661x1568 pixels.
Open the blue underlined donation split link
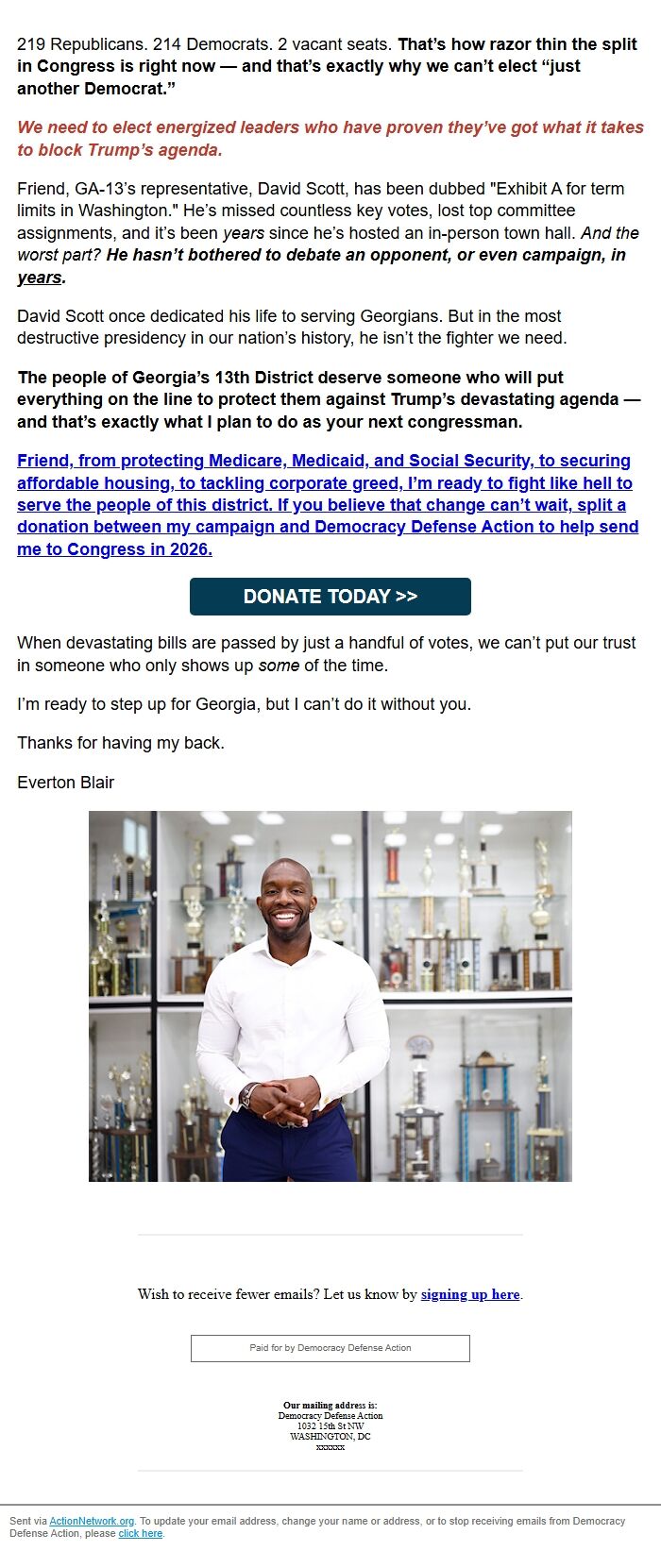324,505
